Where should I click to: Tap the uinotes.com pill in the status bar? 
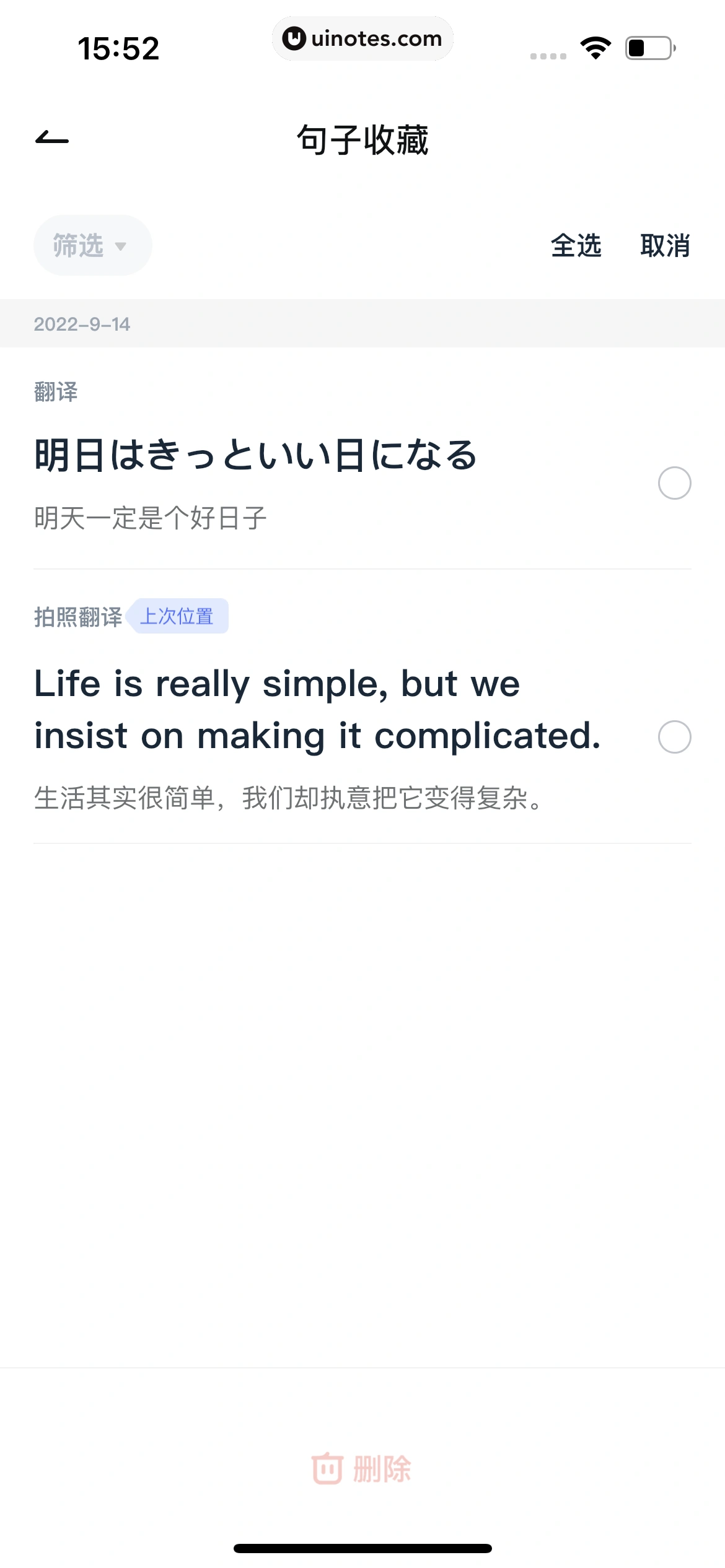[x=362, y=38]
